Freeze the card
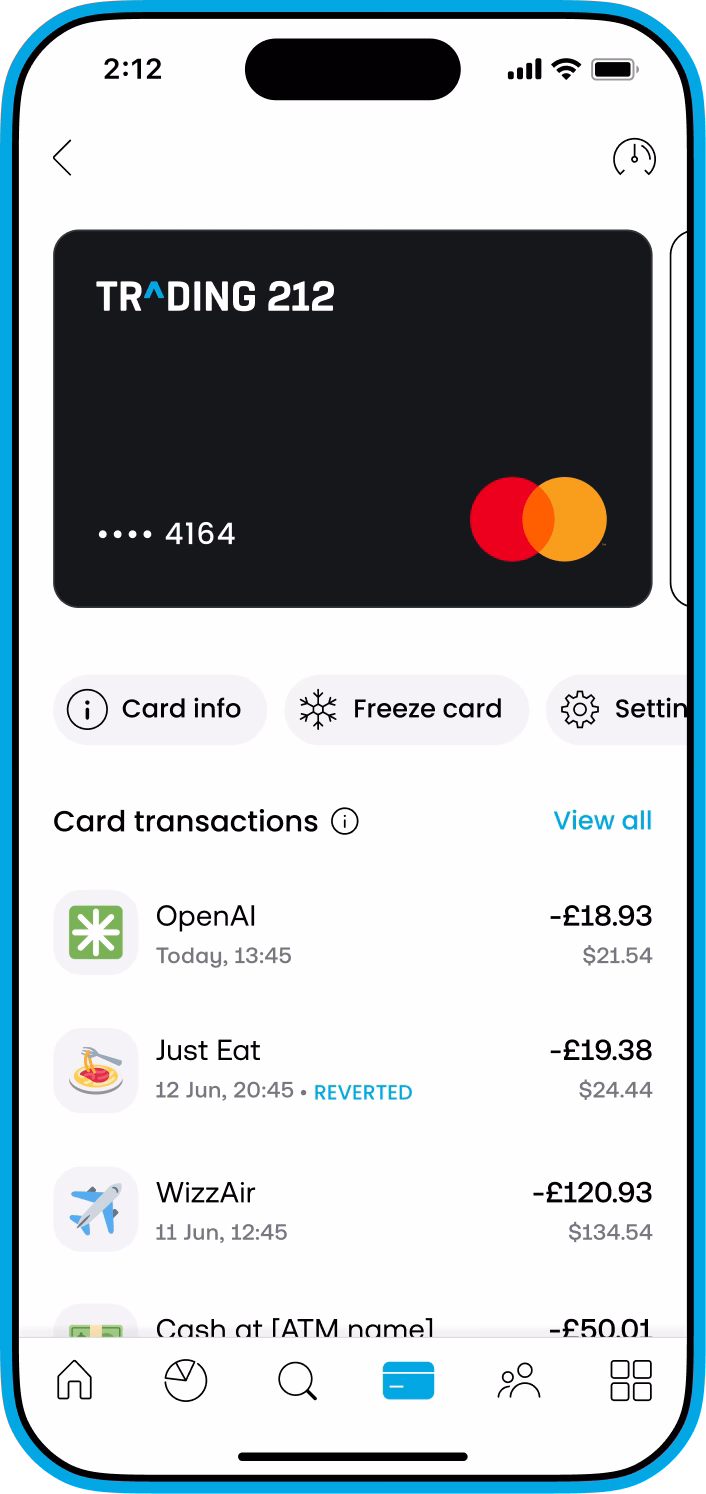Viewport: 706px width, 1494px height. (x=406, y=709)
